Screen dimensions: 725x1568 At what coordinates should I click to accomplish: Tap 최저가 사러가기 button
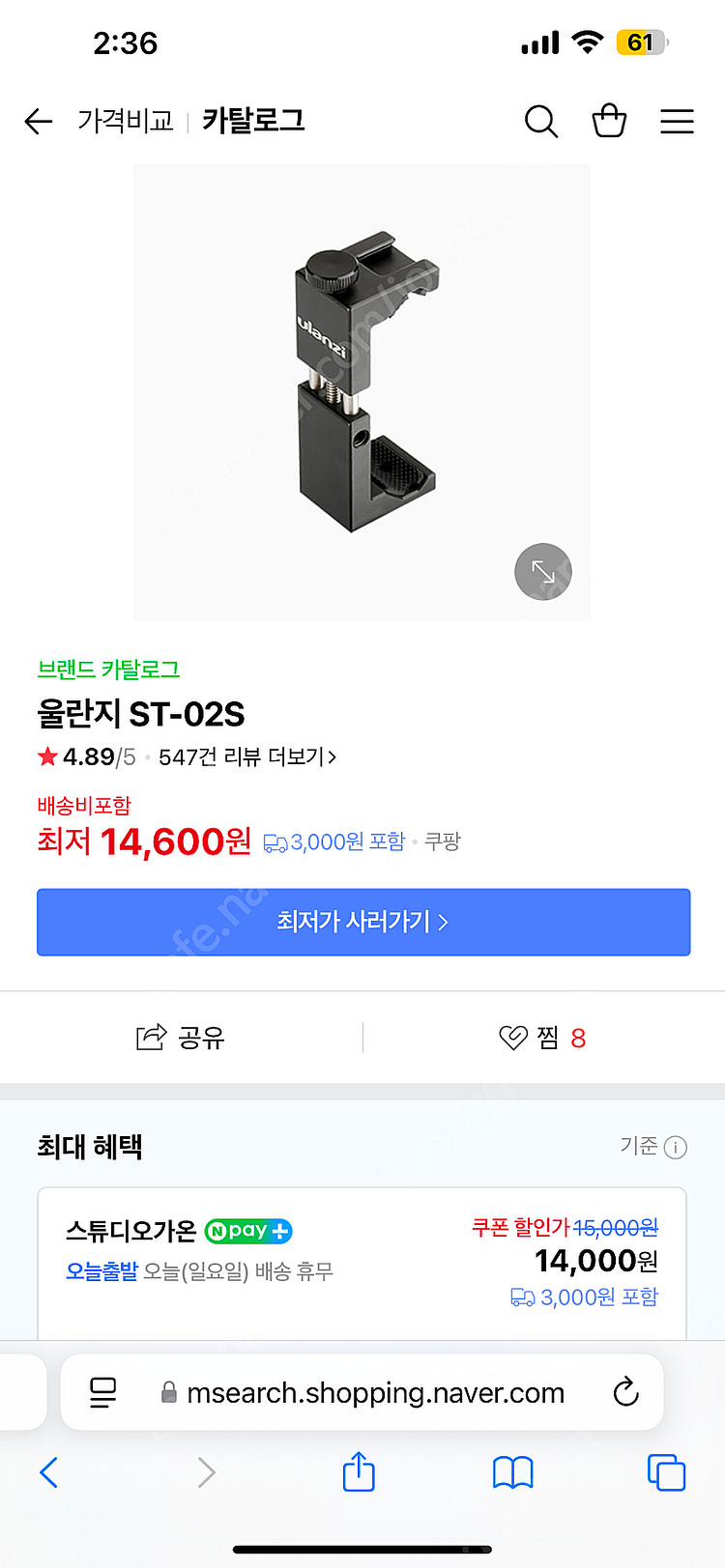(362, 922)
